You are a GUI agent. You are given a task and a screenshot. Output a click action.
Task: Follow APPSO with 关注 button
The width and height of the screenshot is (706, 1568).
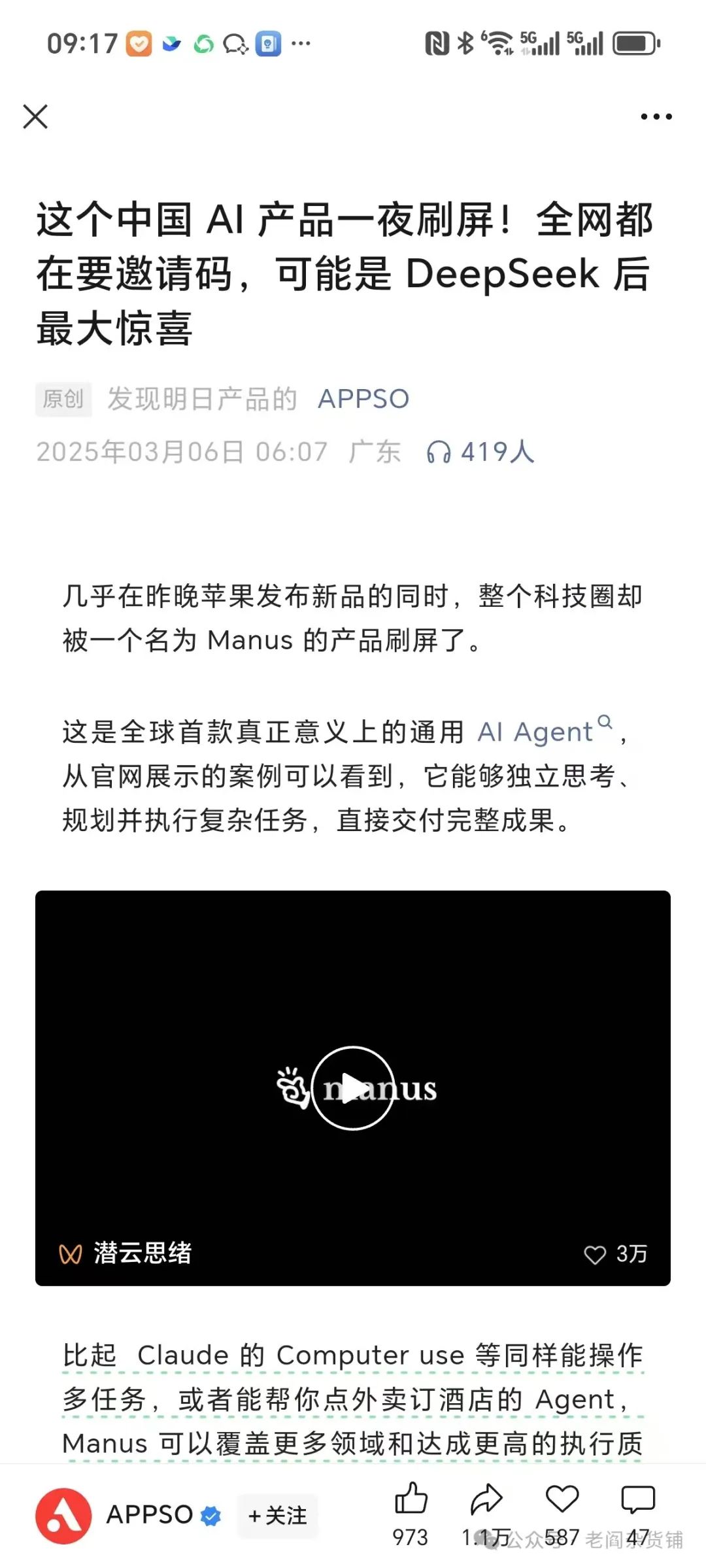[x=278, y=1515]
